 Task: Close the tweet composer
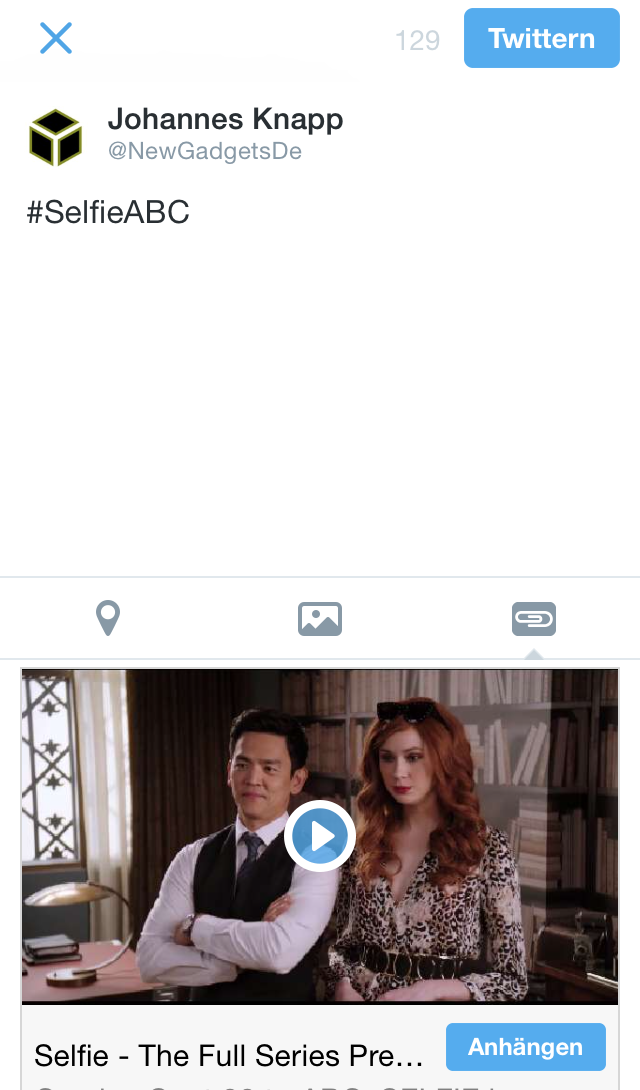[x=56, y=38]
